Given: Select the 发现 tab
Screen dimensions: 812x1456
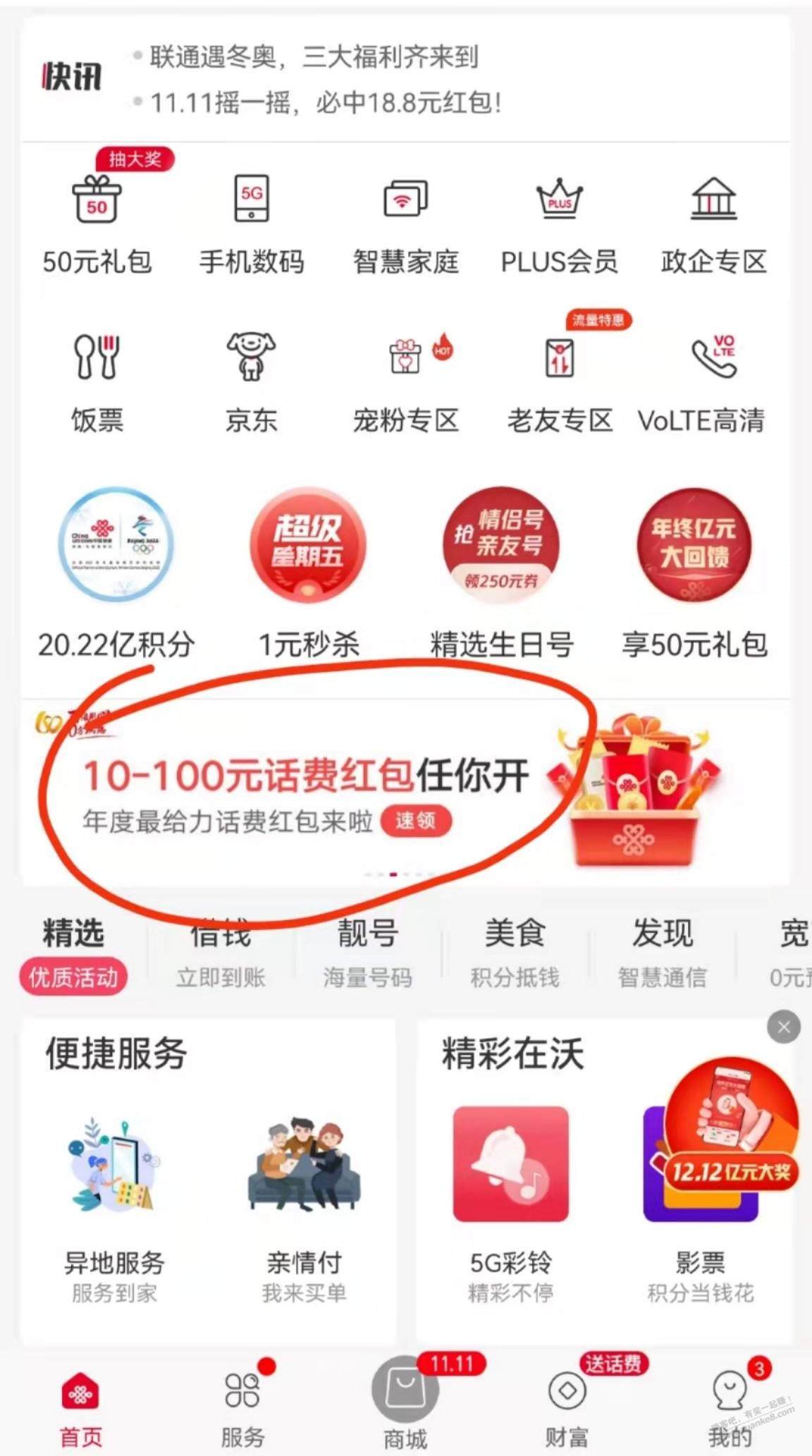Looking at the screenshot, I should (662, 950).
